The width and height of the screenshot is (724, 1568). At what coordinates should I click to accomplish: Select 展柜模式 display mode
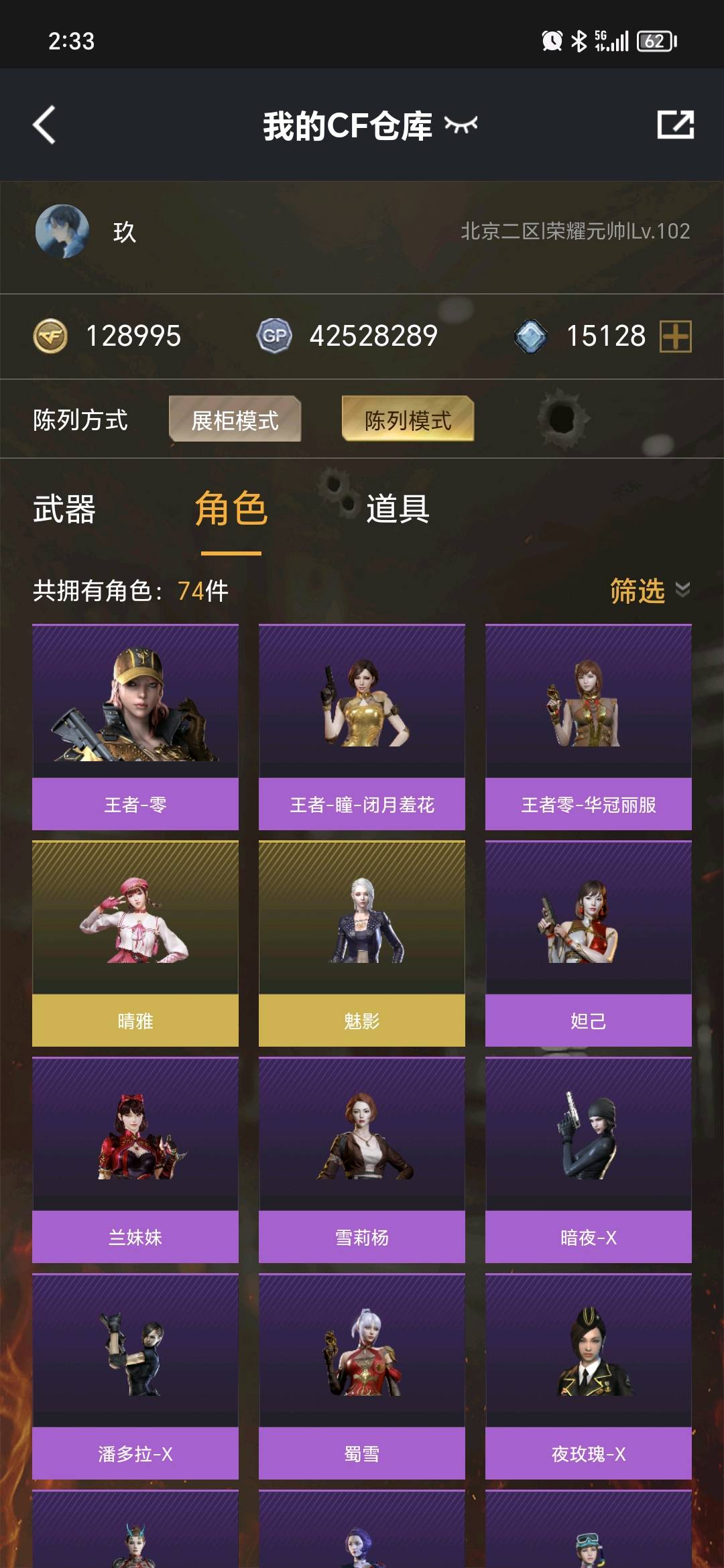click(235, 420)
